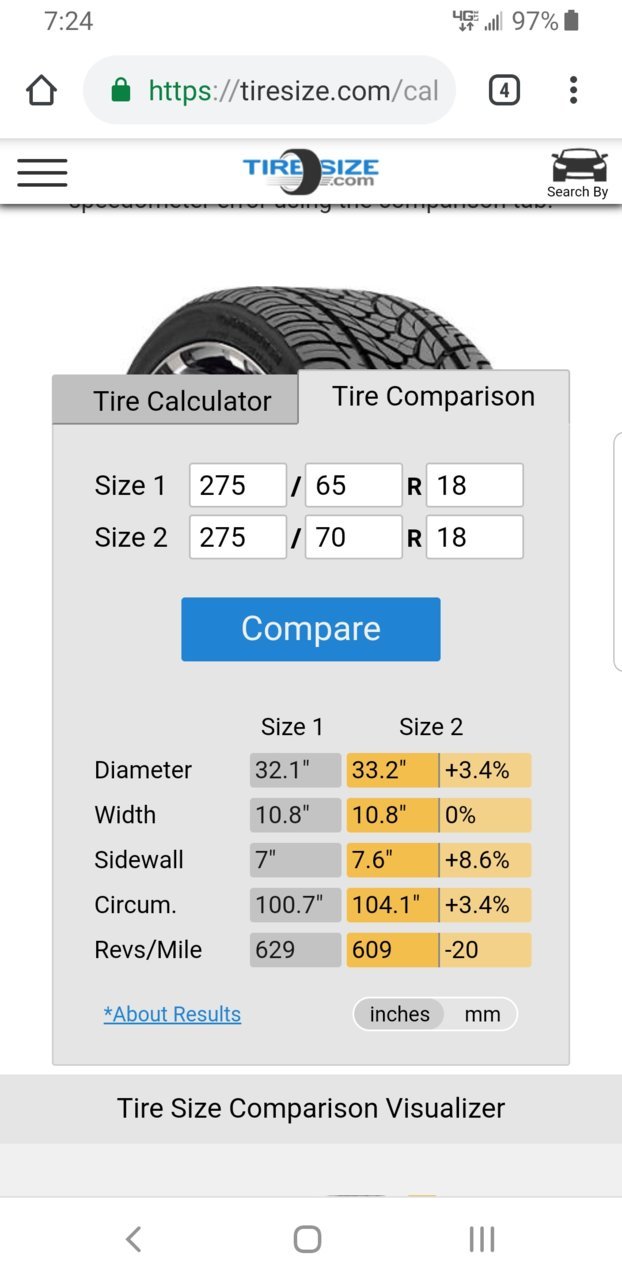This screenshot has height=1279, width=622.
Task: Tap the tiresize.com address bar
Action: coord(270,91)
